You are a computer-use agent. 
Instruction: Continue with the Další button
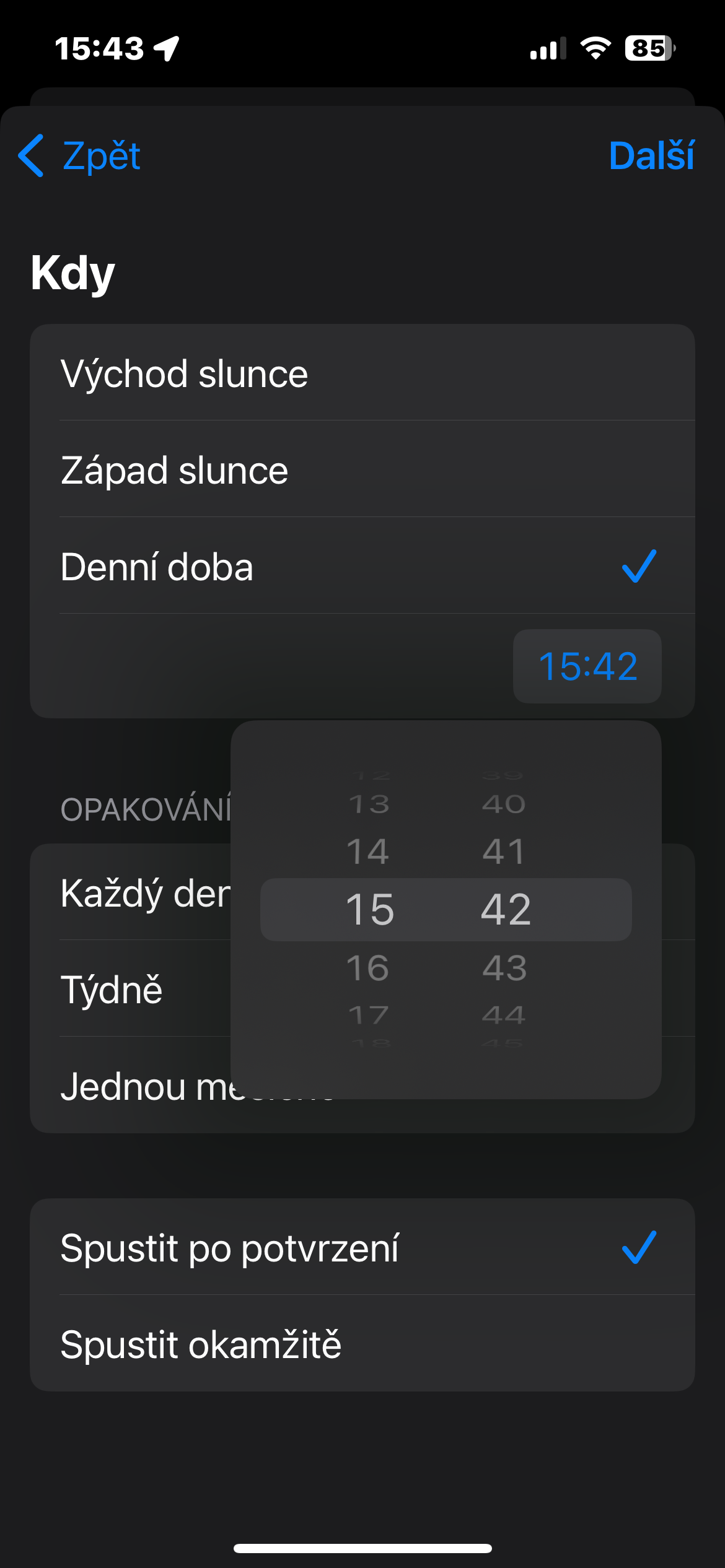[x=651, y=155]
